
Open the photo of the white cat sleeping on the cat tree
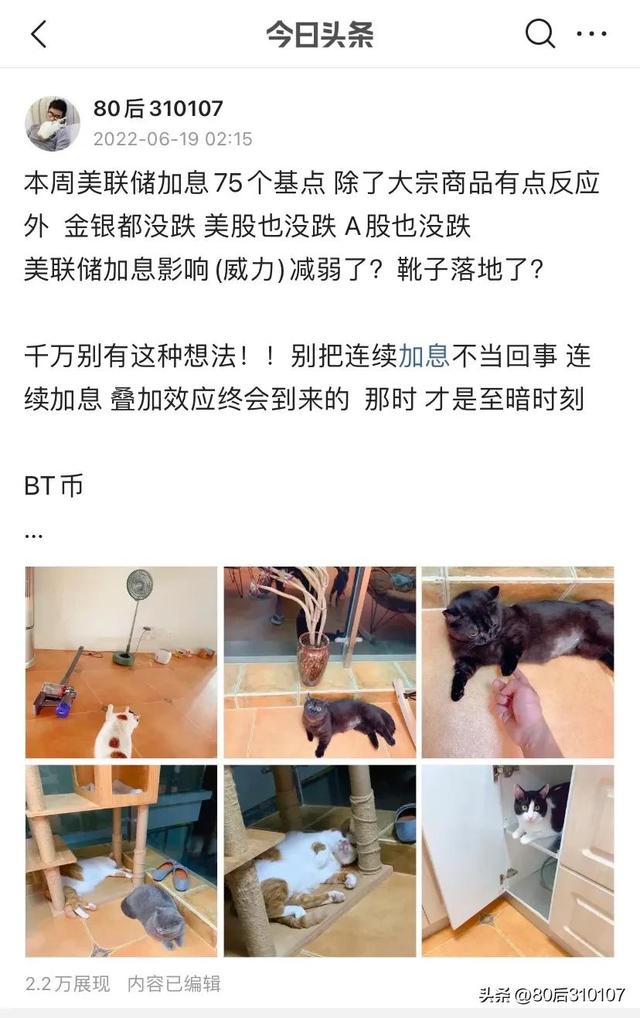tap(319, 860)
